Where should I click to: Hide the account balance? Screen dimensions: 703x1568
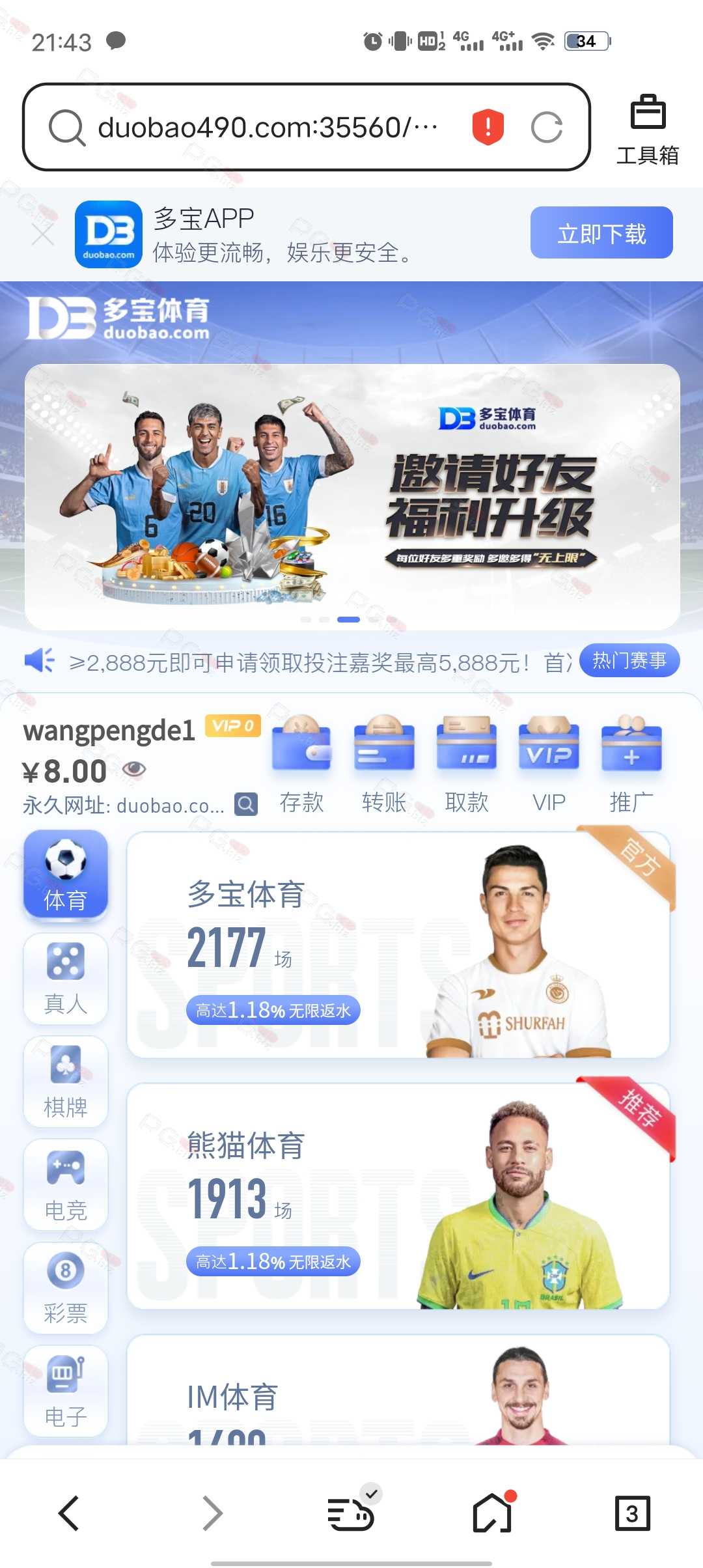click(133, 769)
